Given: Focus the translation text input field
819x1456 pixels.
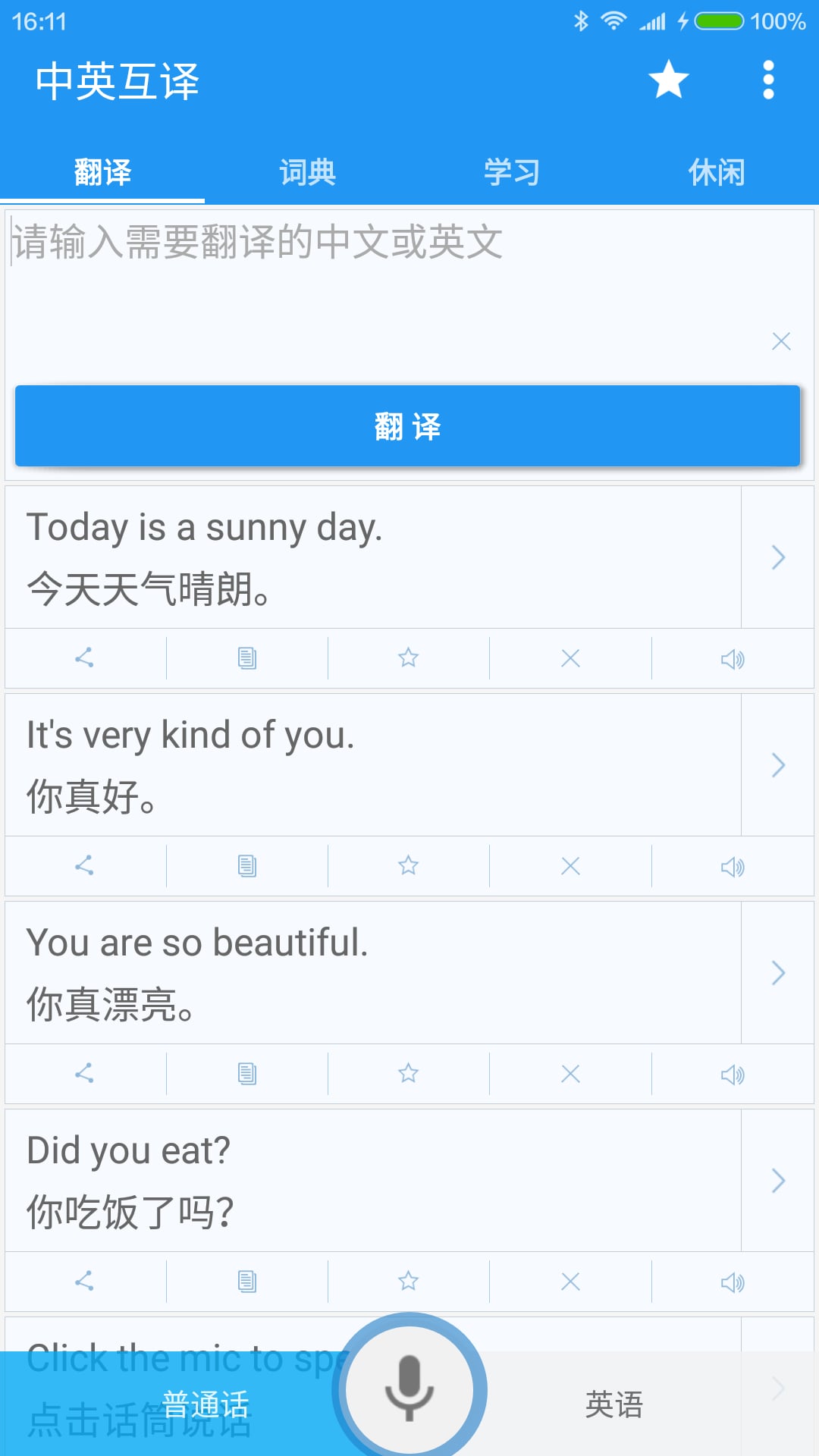Looking at the screenshot, I should (x=379, y=281).
